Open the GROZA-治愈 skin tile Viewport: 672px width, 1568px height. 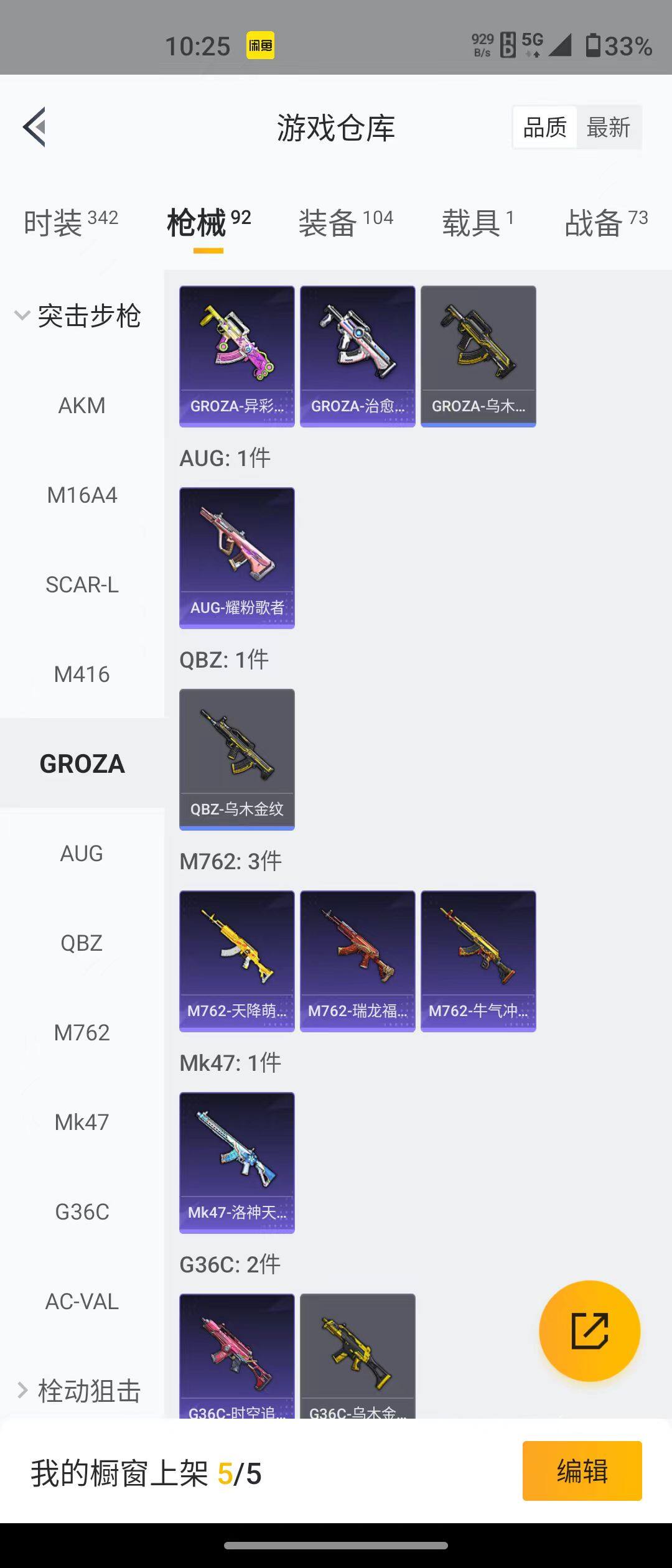(358, 356)
